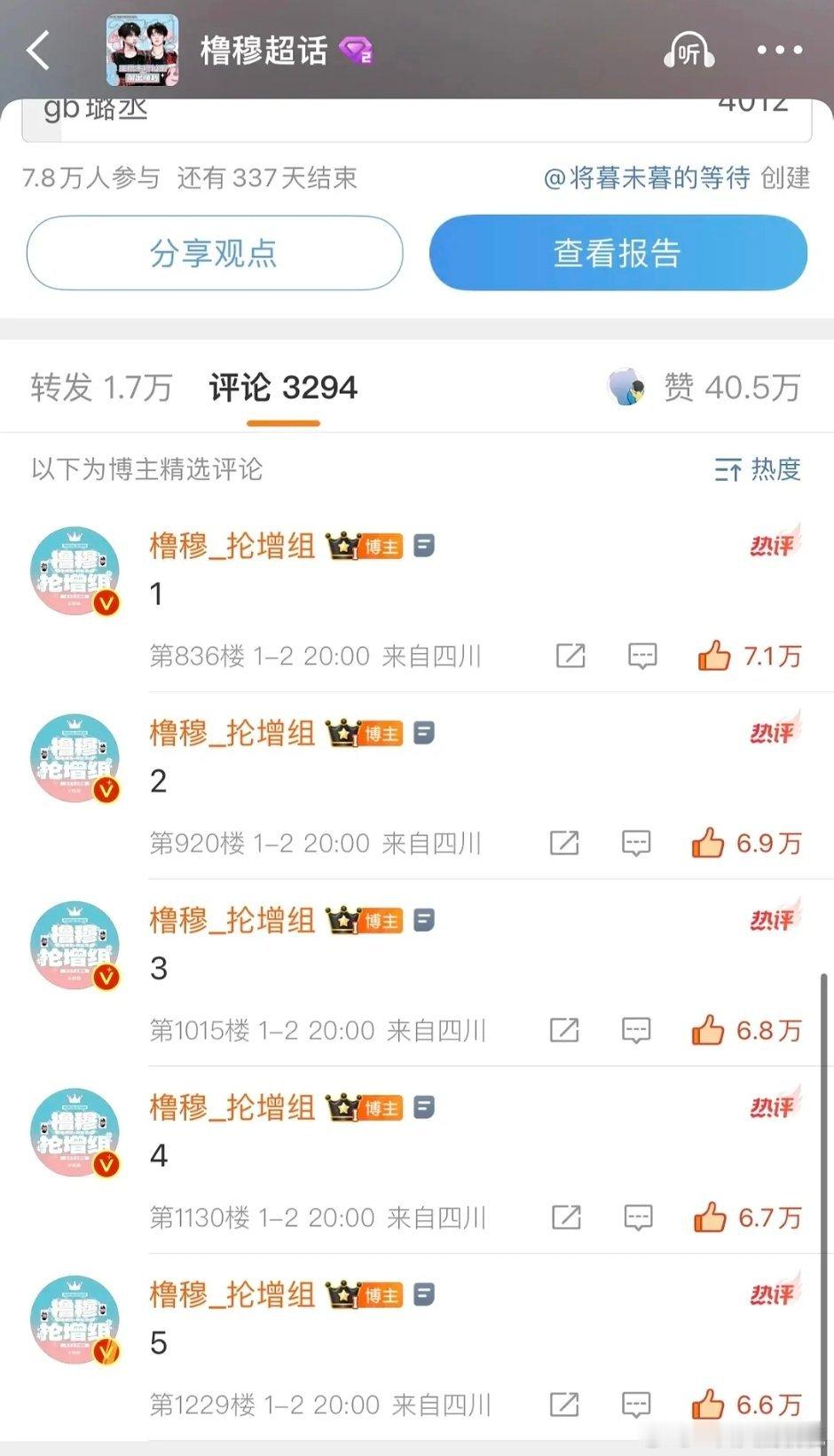This screenshot has height=1456, width=834.
Task: Open the listen (听) audio icon in header
Action: (x=690, y=51)
